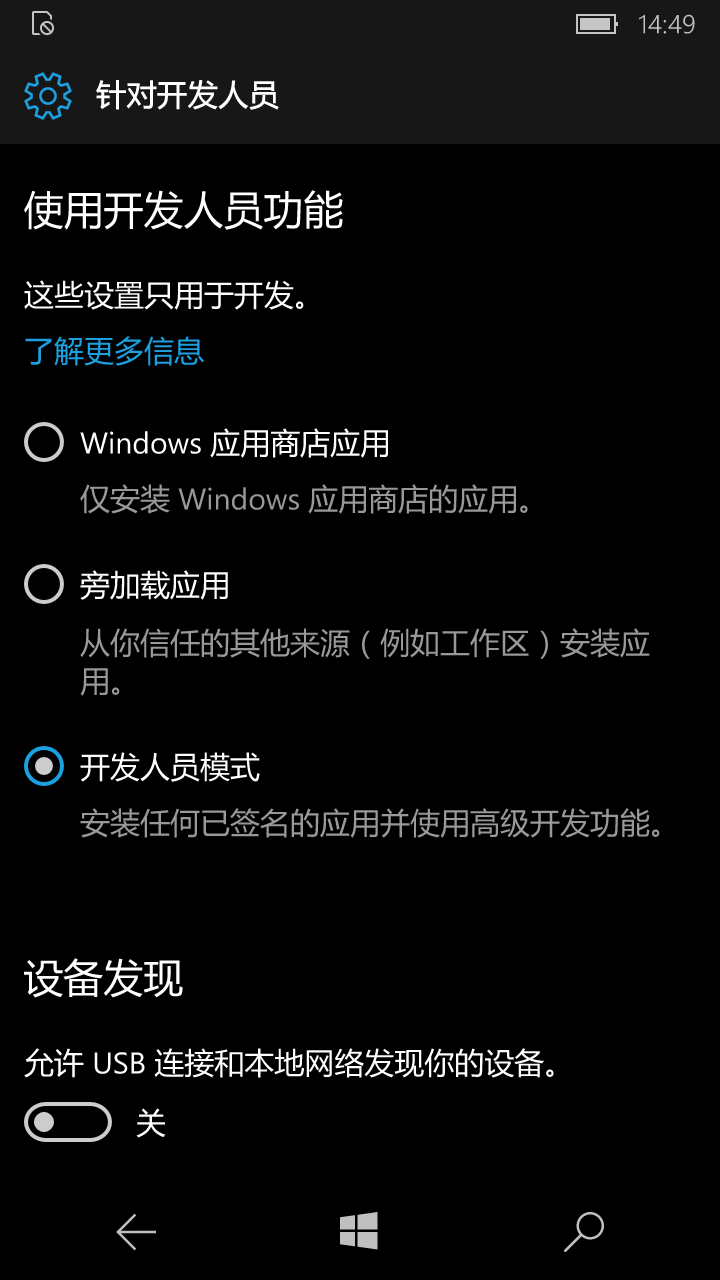Go back with the navigation arrow
The width and height of the screenshot is (720, 1280).
(x=136, y=1231)
